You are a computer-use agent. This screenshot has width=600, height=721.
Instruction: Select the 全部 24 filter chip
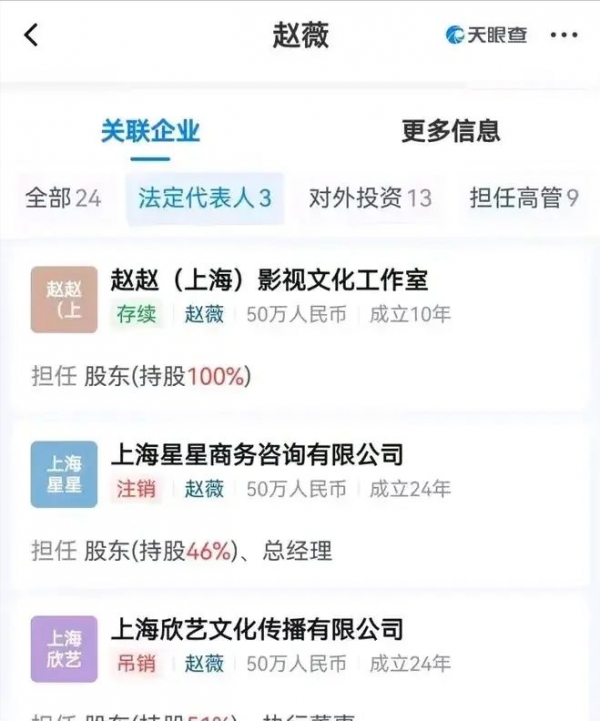63,198
